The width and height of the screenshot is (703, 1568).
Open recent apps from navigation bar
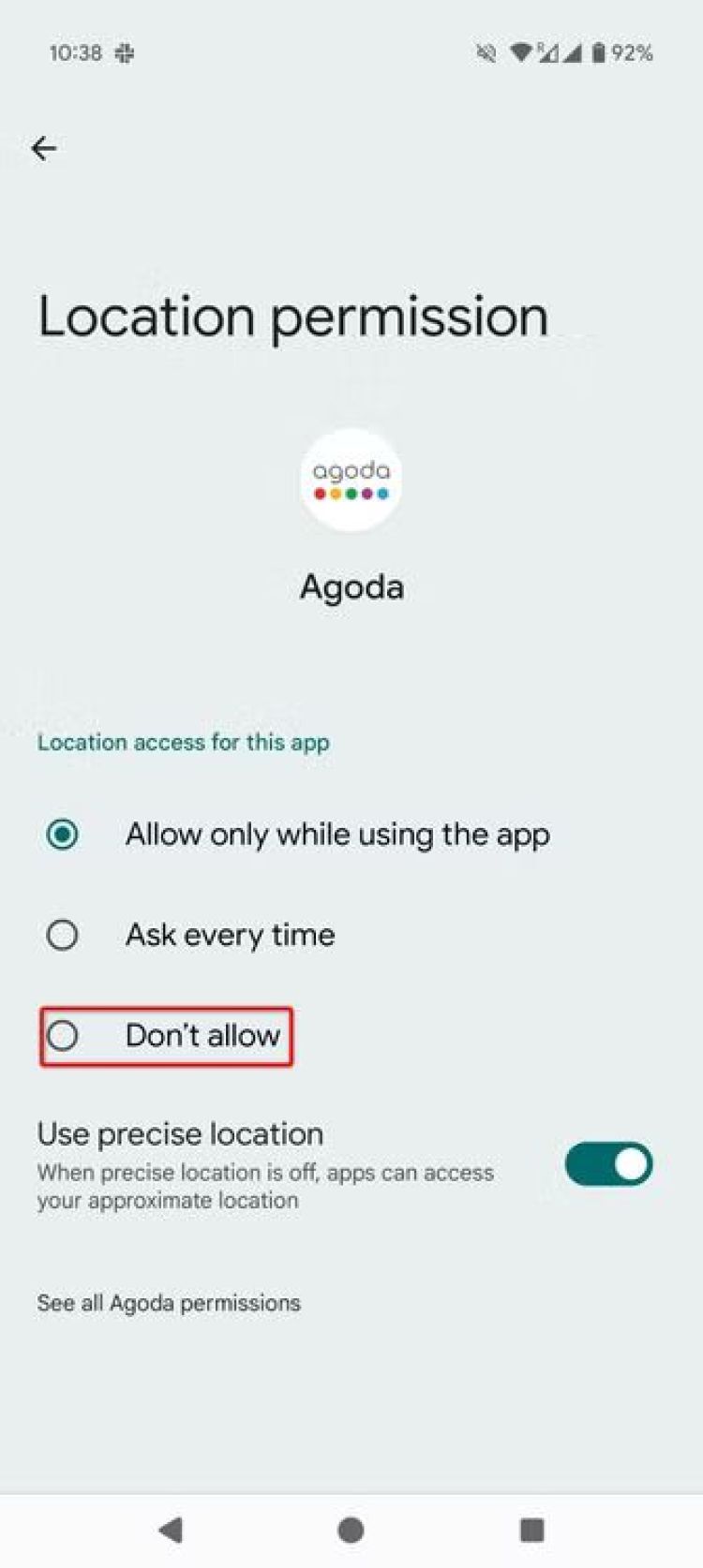(x=531, y=1530)
